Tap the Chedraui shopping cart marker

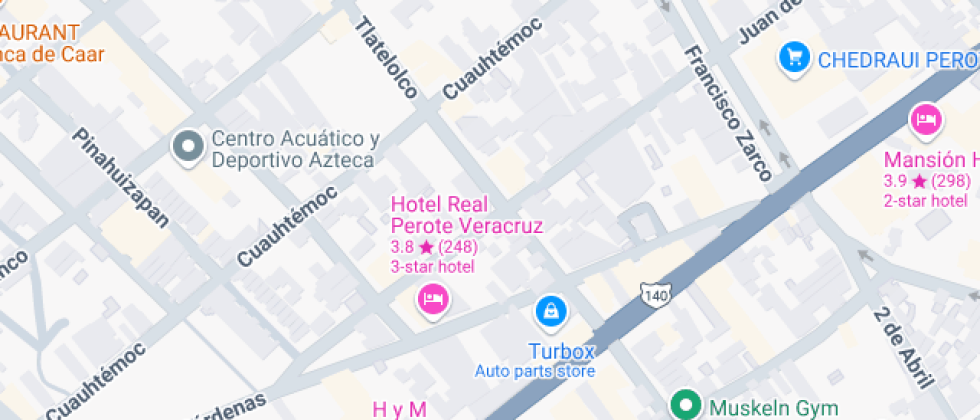794,57
